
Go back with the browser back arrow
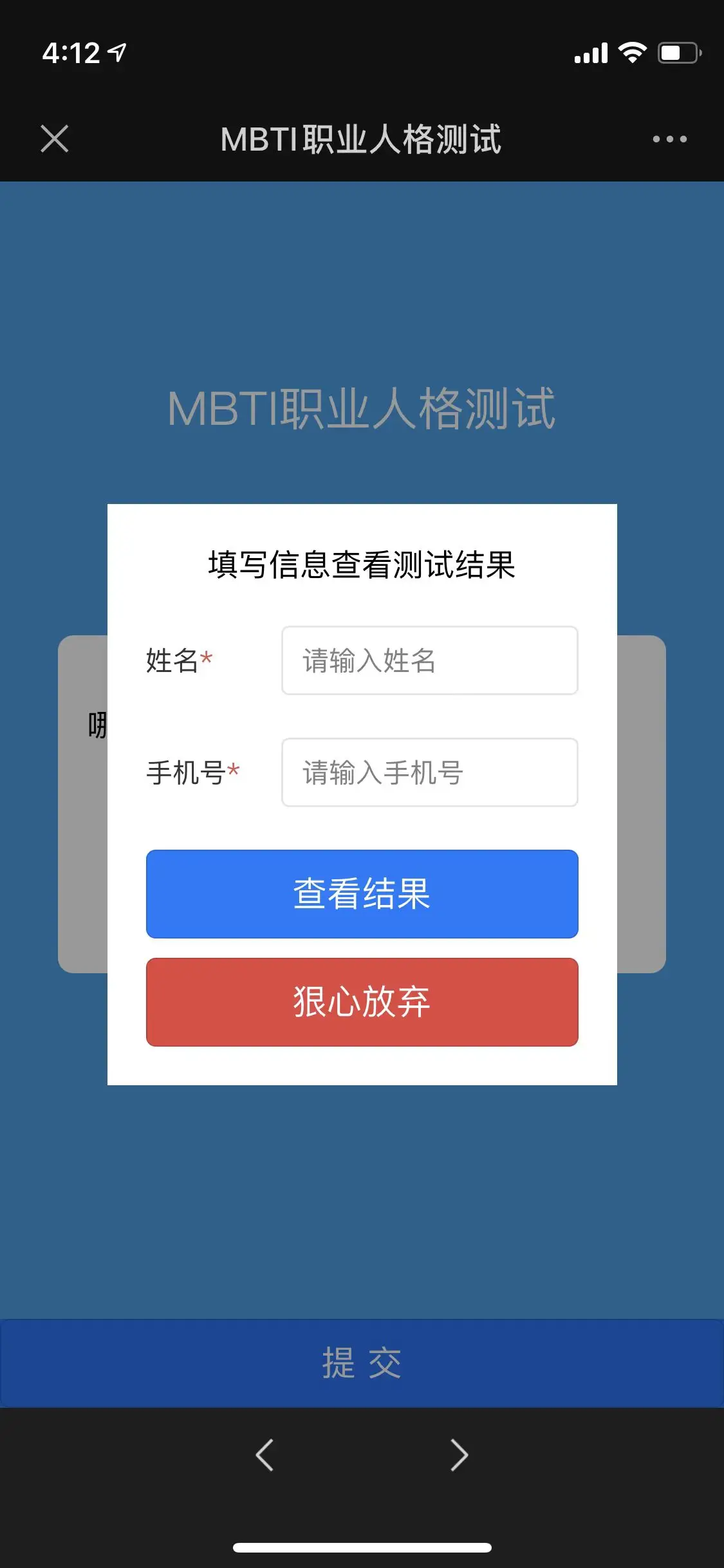265,1455
